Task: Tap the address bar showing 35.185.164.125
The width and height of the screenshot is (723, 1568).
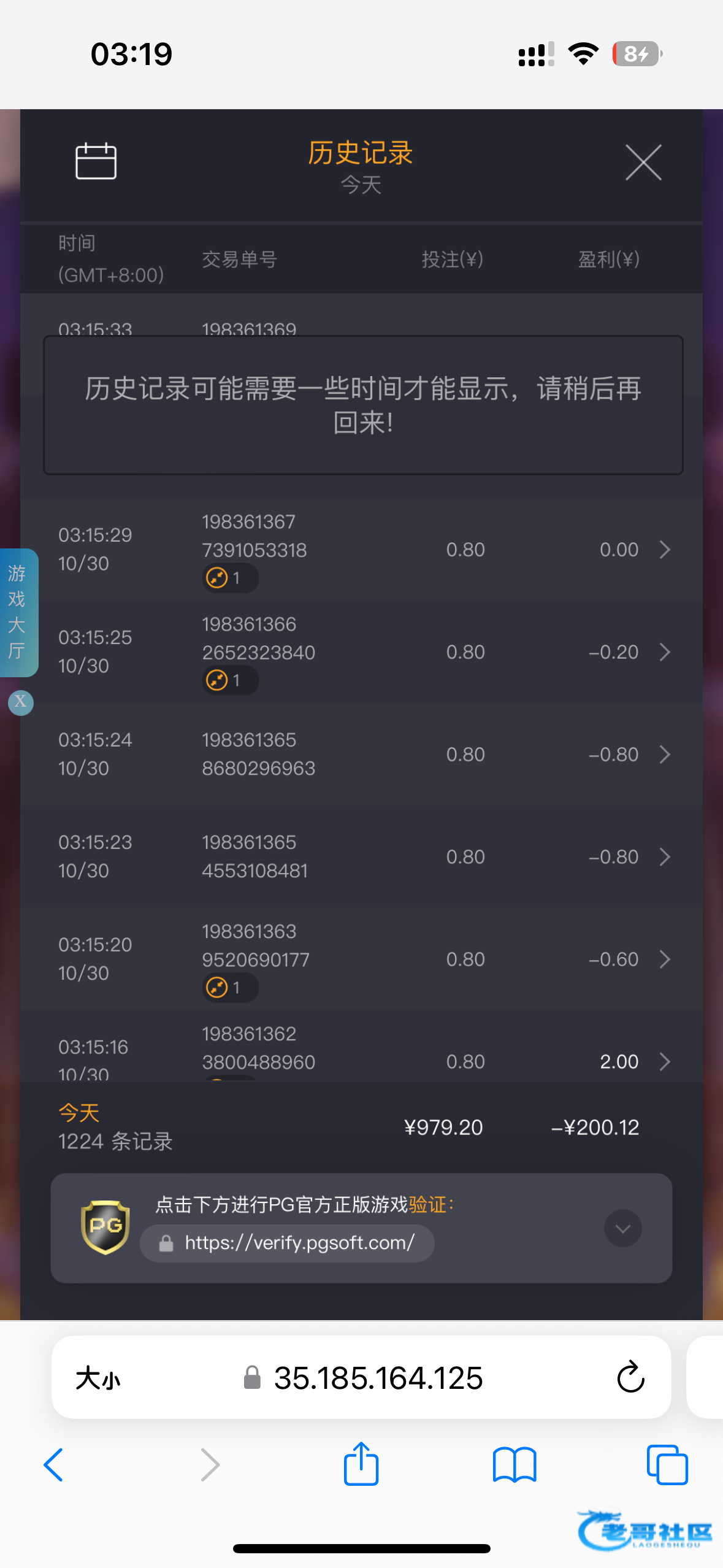Action: click(x=378, y=1378)
